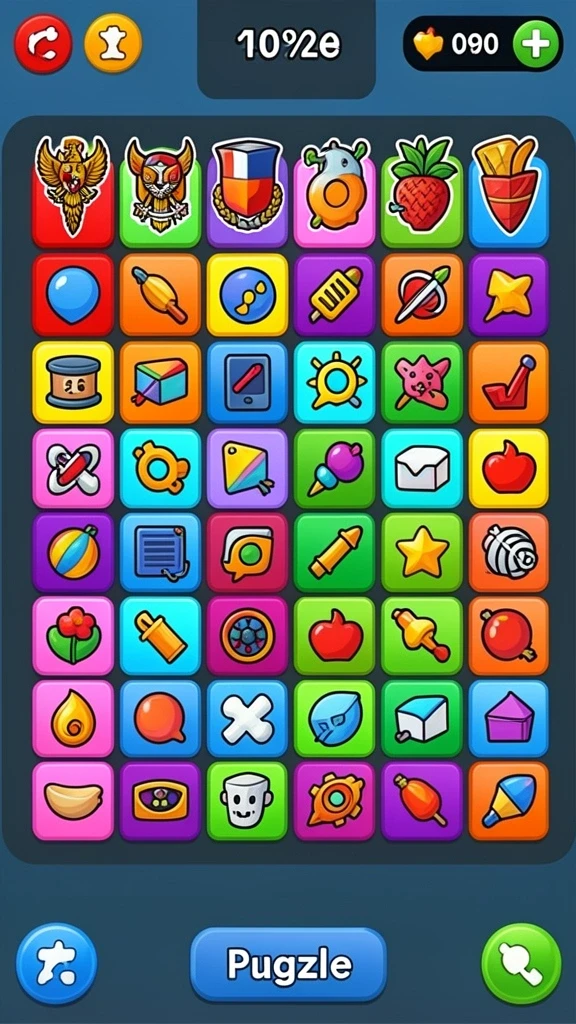Pick the red apple on yellow tile
576x1024 pixels.
coord(509,468)
